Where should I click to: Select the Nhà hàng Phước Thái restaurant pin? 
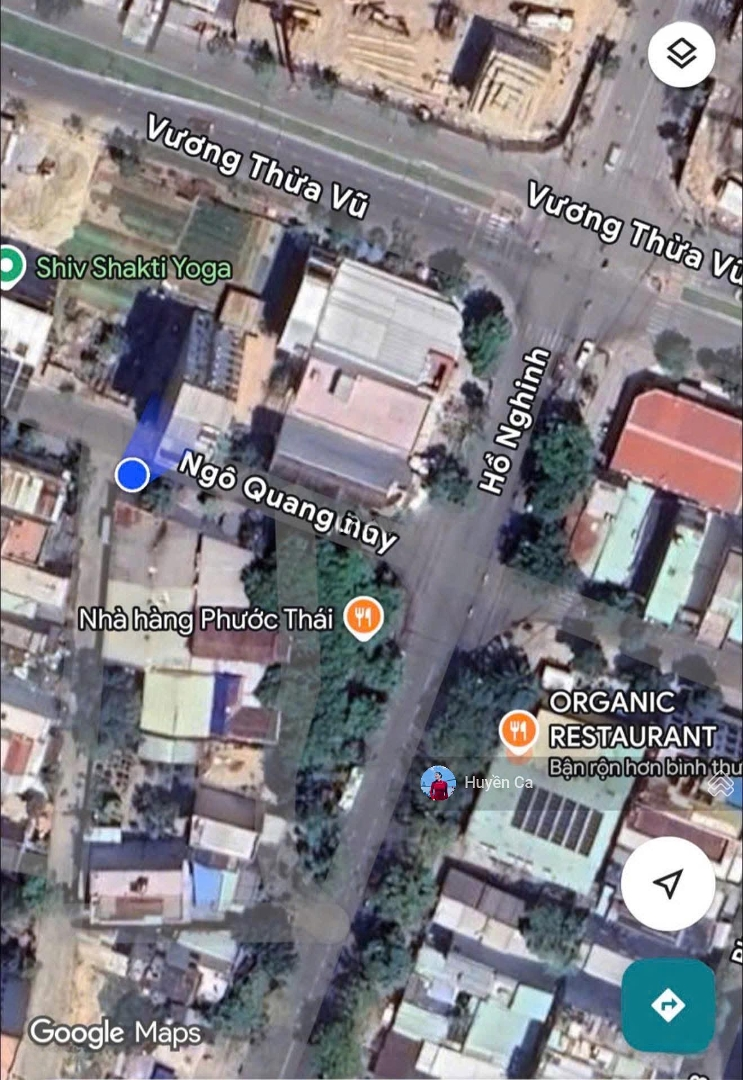tap(363, 619)
